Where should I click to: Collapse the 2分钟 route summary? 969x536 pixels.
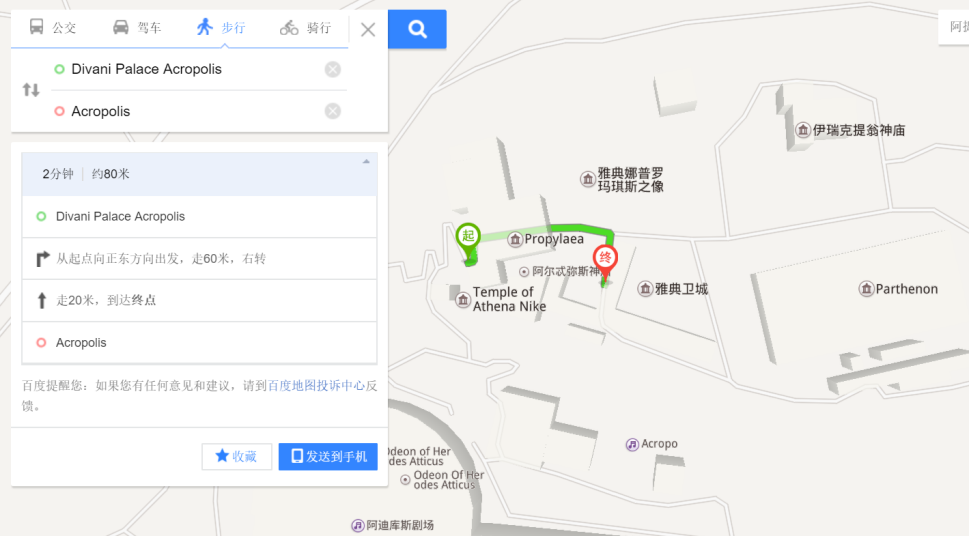click(x=366, y=161)
